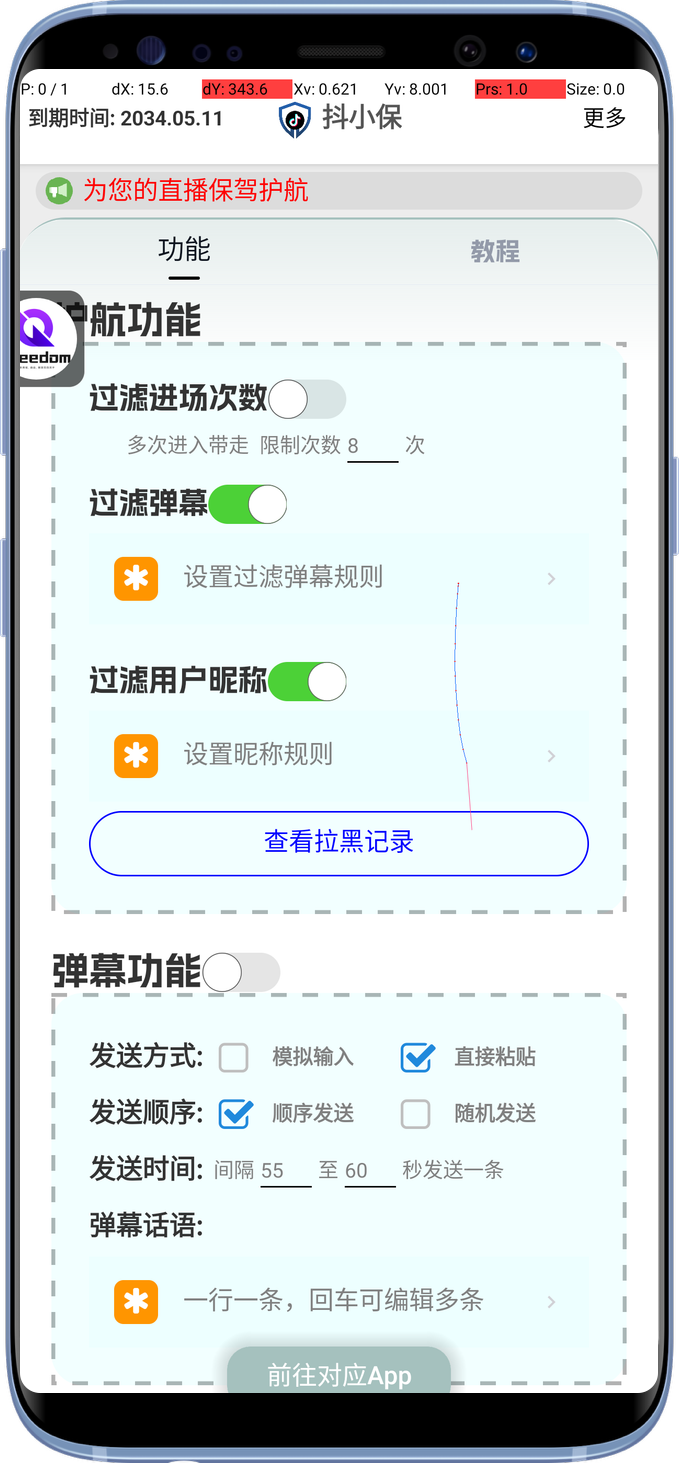Disable the 过滤用户昵称 switch
The width and height of the screenshot is (679, 1463).
307,682
